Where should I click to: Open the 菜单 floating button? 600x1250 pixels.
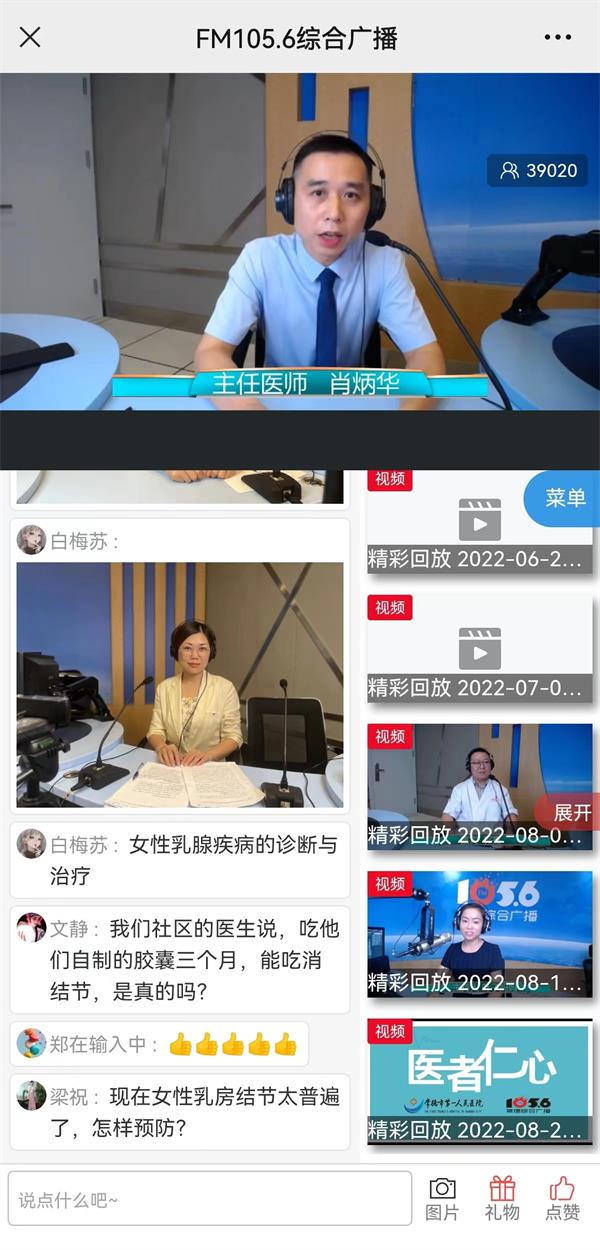[565, 498]
